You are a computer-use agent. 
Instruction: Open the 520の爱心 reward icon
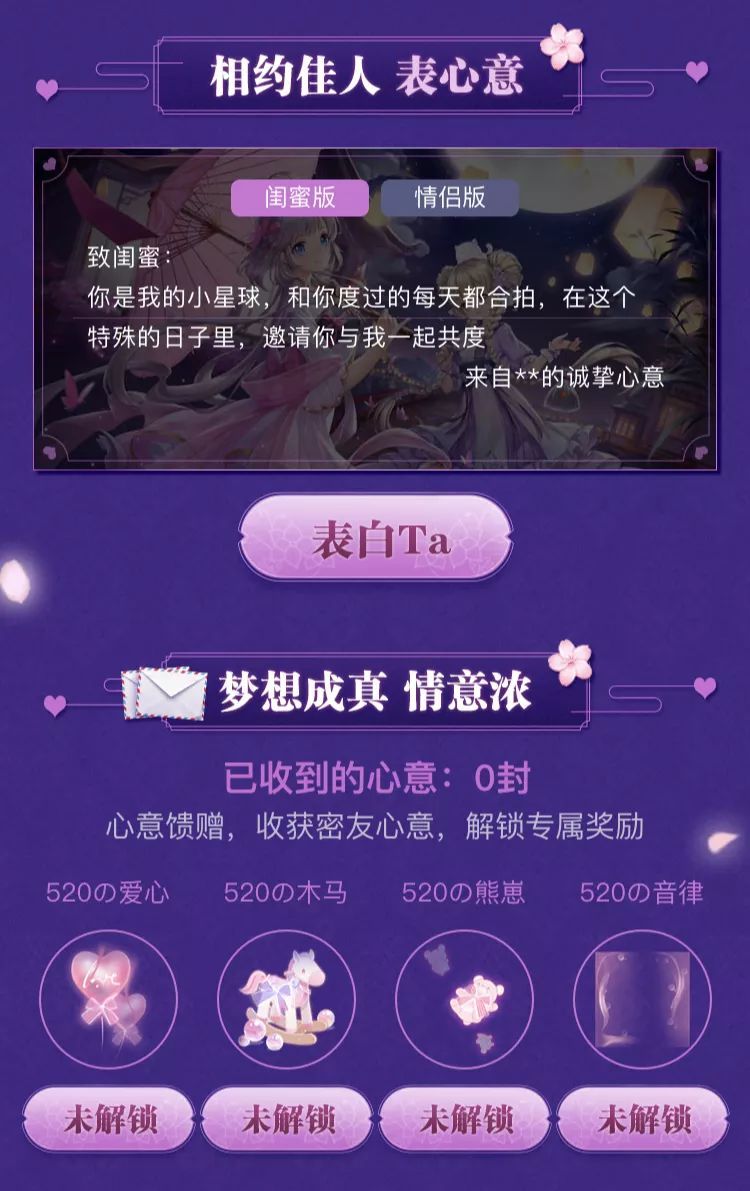pyautogui.click(x=108, y=999)
